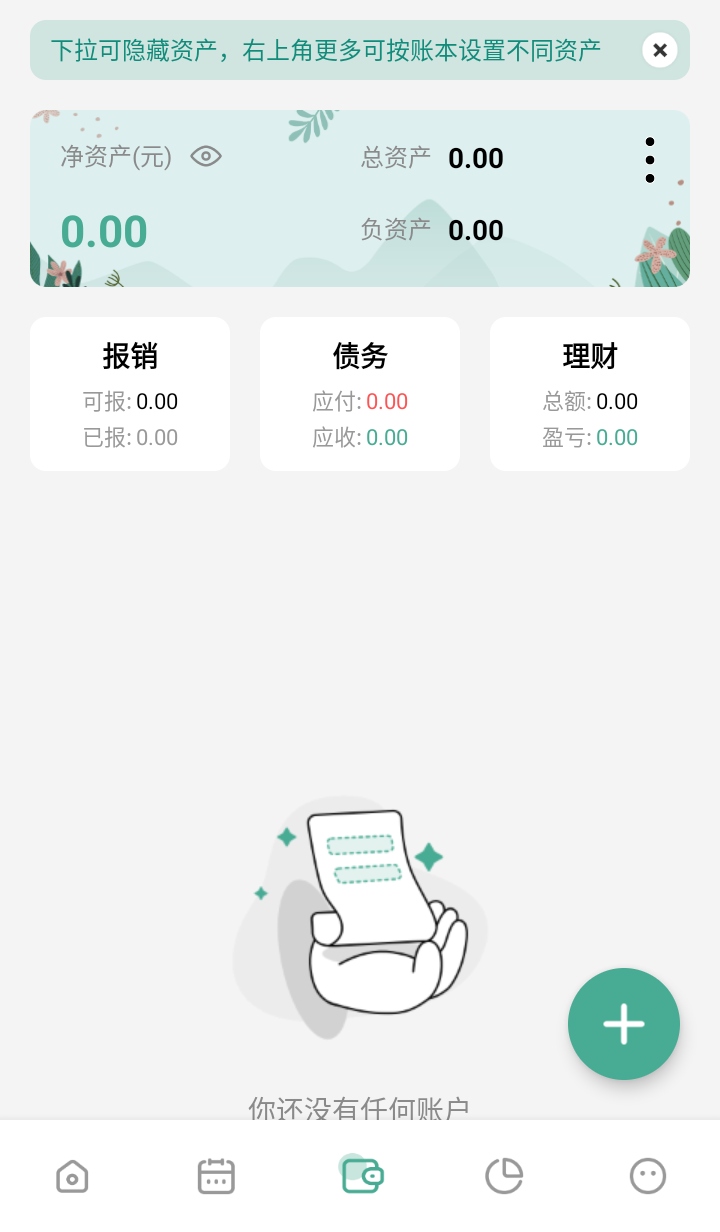
Task: Switch to the calendar tab
Action: coord(216,1176)
